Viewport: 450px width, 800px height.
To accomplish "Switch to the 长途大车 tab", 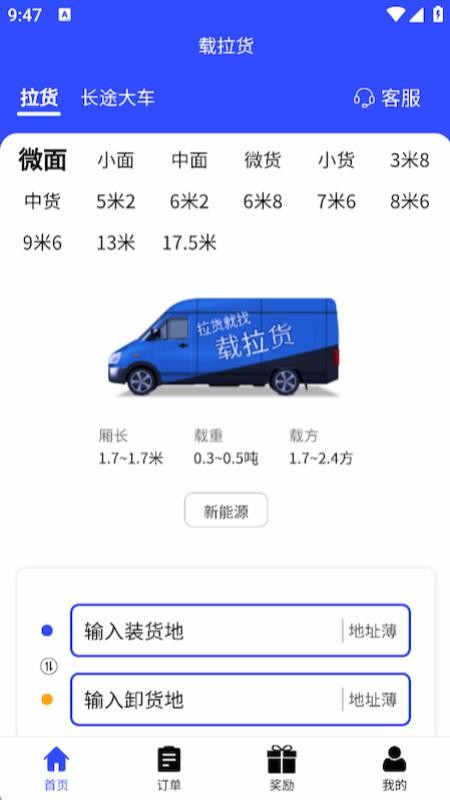I will pyautogui.click(x=118, y=98).
